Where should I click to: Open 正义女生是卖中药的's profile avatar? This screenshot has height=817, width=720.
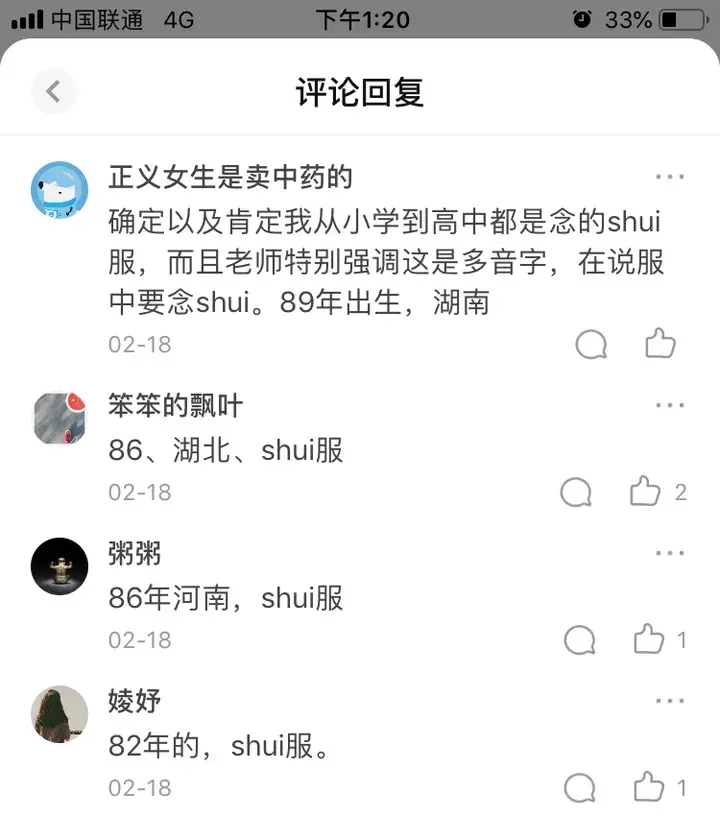pos(60,190)
